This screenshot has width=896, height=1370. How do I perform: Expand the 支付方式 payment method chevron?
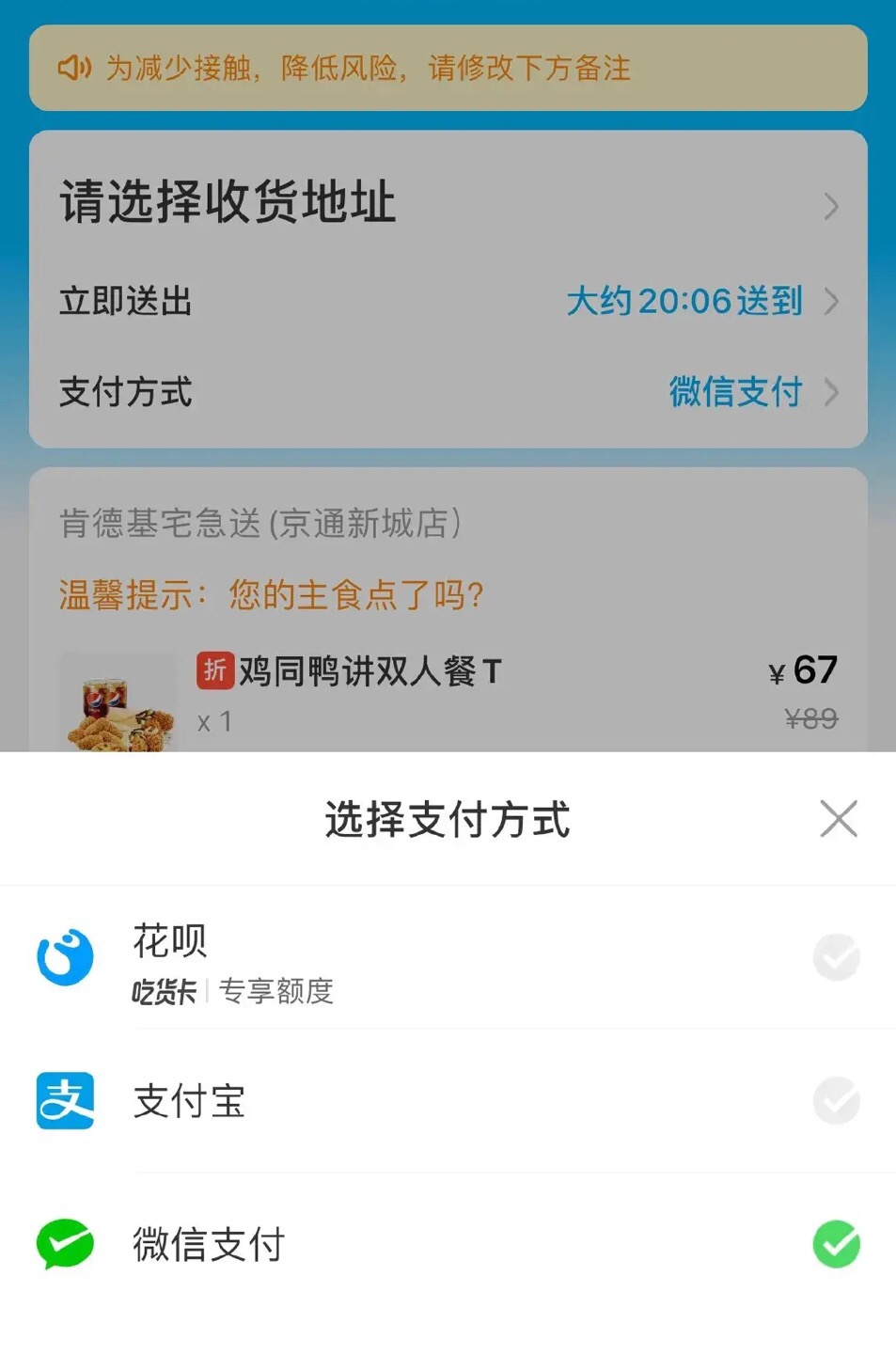[x=831, y=392]
